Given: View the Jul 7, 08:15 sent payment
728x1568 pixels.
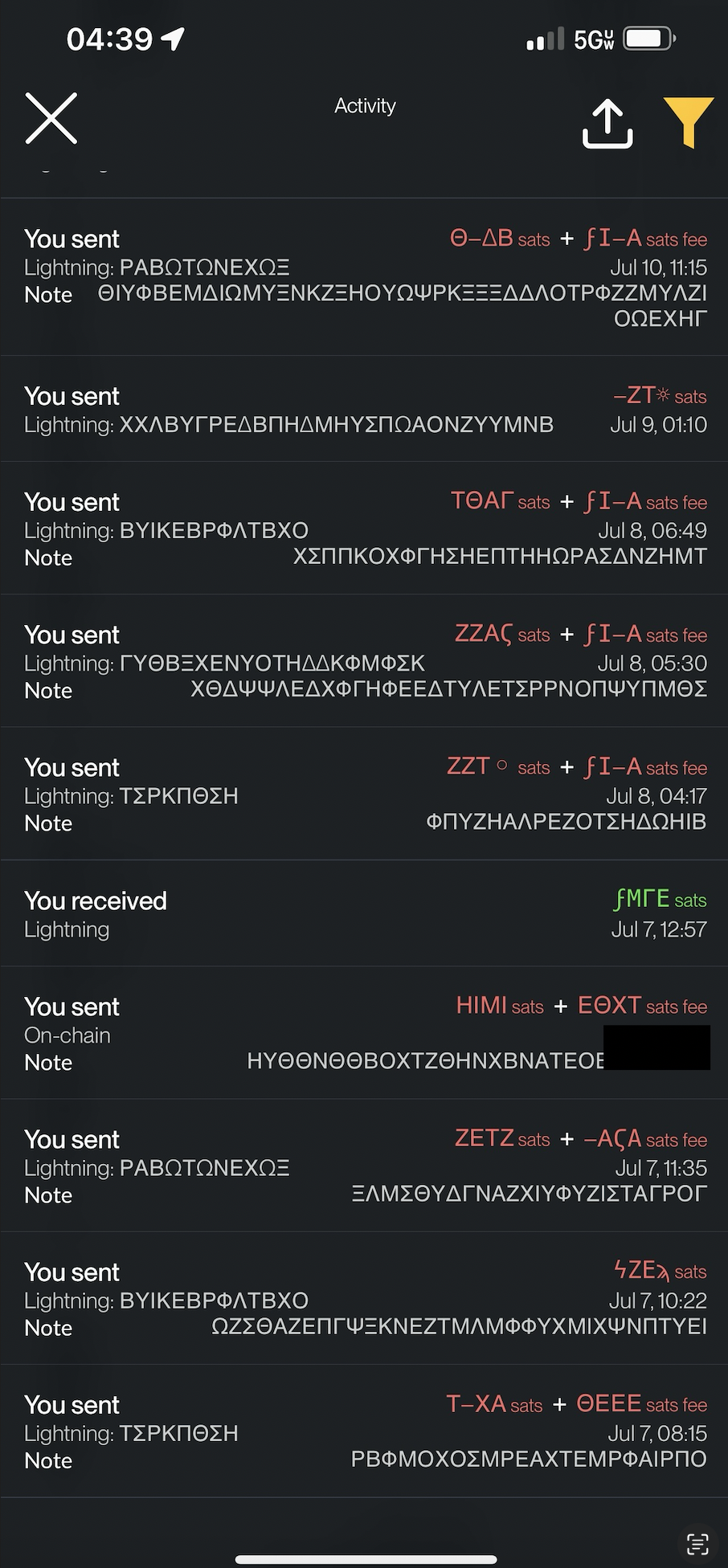Looking at the screenshot, I should click(364, 1431).
